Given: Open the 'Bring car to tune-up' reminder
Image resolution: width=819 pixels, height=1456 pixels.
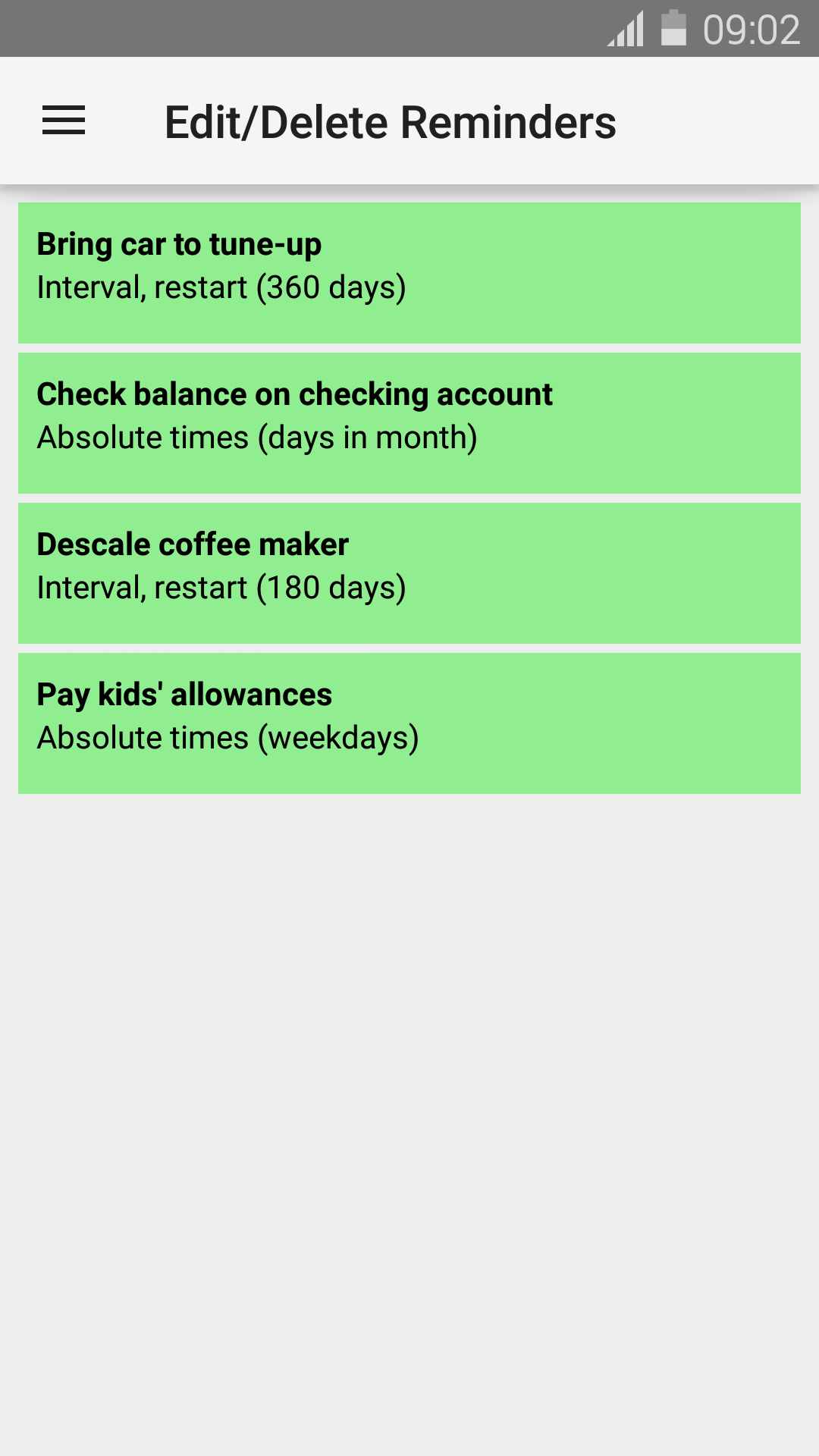Looking at the screenshot, I should (x=409, y=272).
